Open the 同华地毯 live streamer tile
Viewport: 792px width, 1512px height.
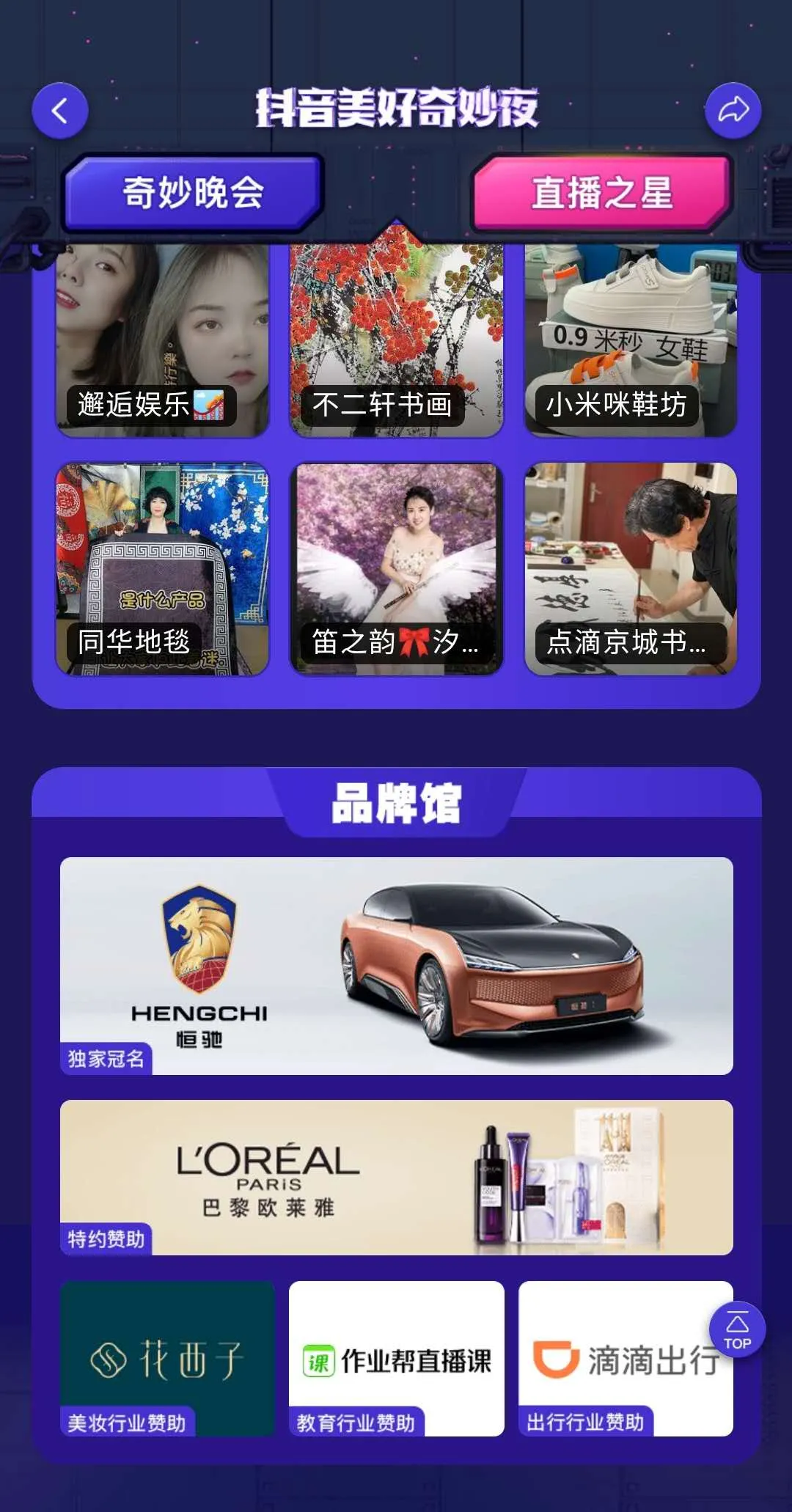tap(163, 568)
